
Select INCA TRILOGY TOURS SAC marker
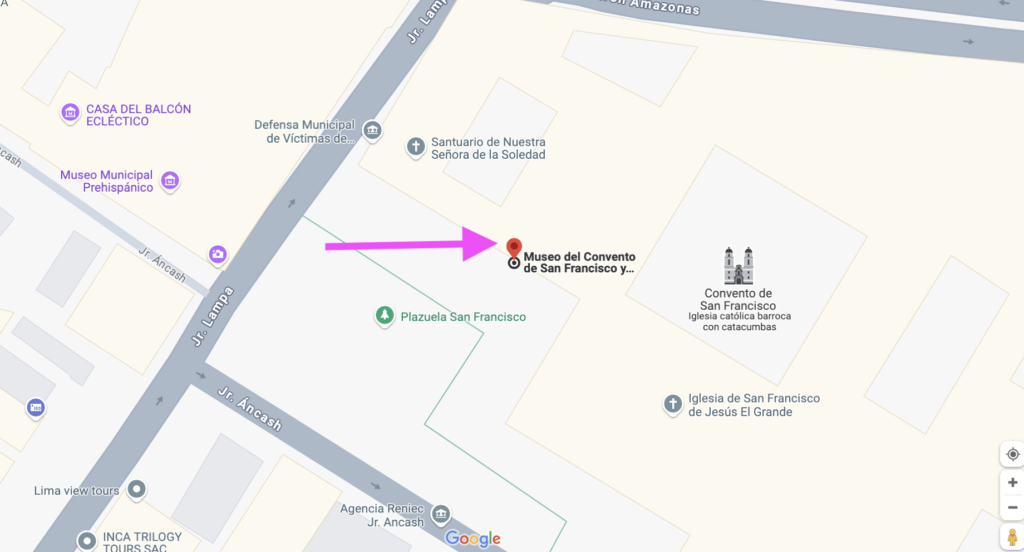(x=86, y=541)
